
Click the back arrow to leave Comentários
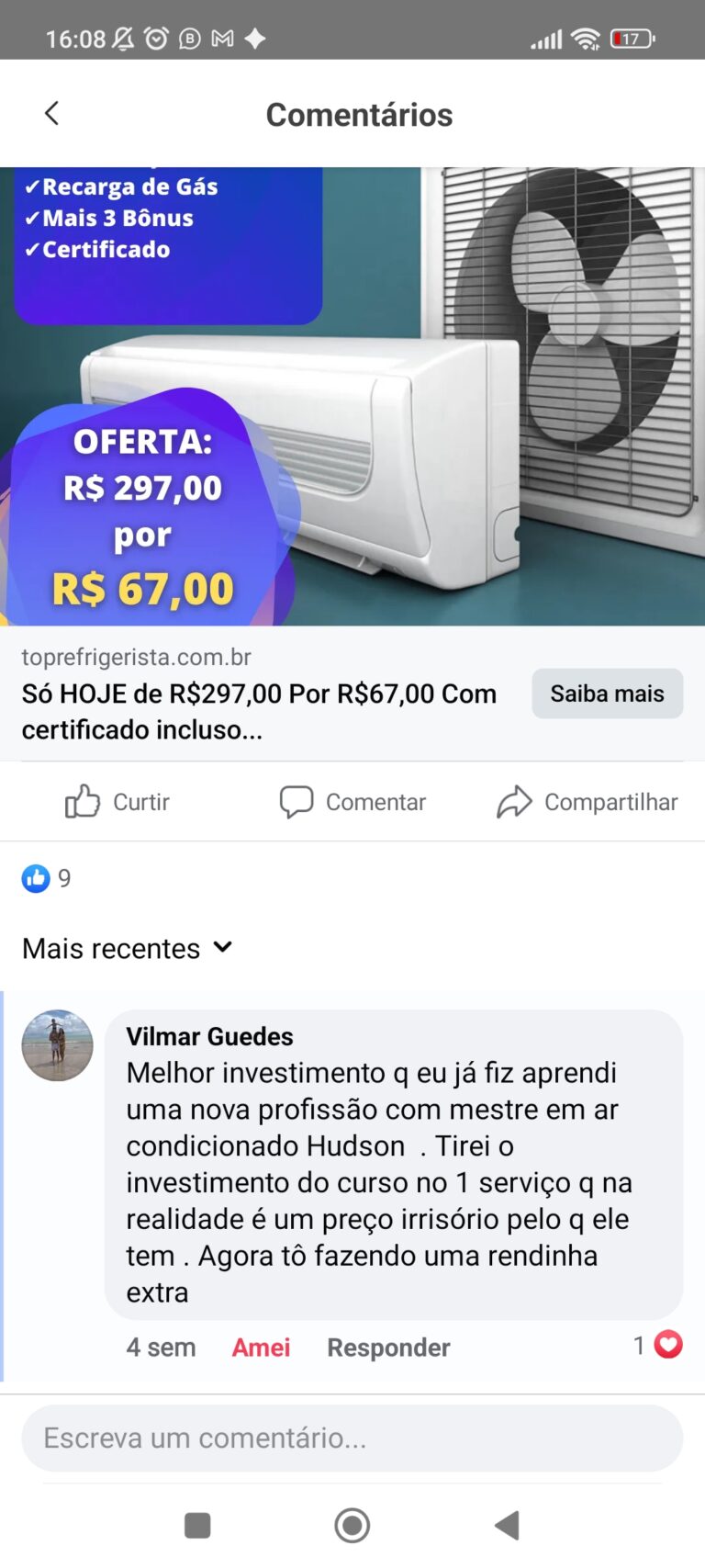coord(50,113)
